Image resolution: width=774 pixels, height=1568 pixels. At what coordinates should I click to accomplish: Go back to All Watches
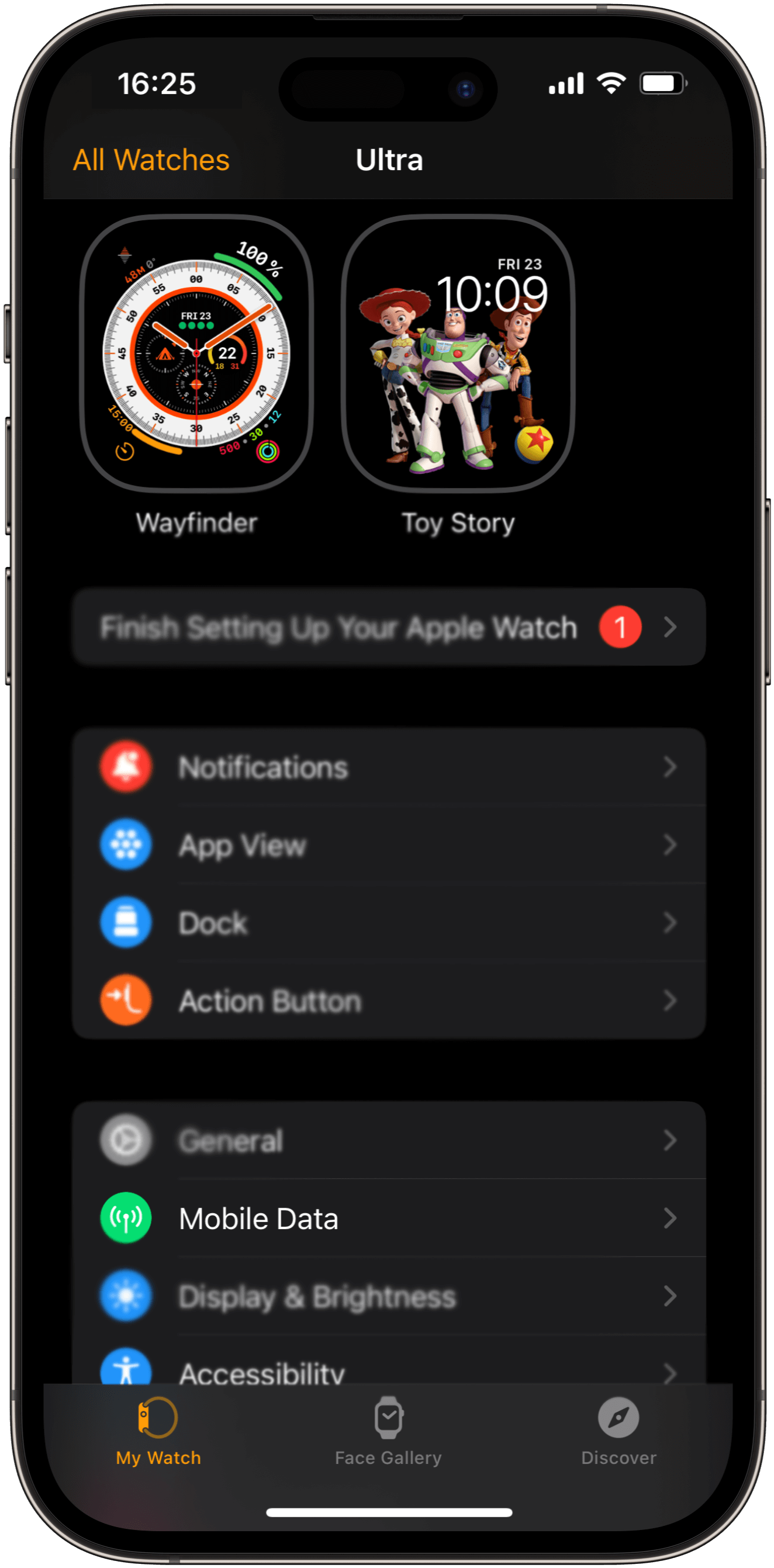(151, 160)
